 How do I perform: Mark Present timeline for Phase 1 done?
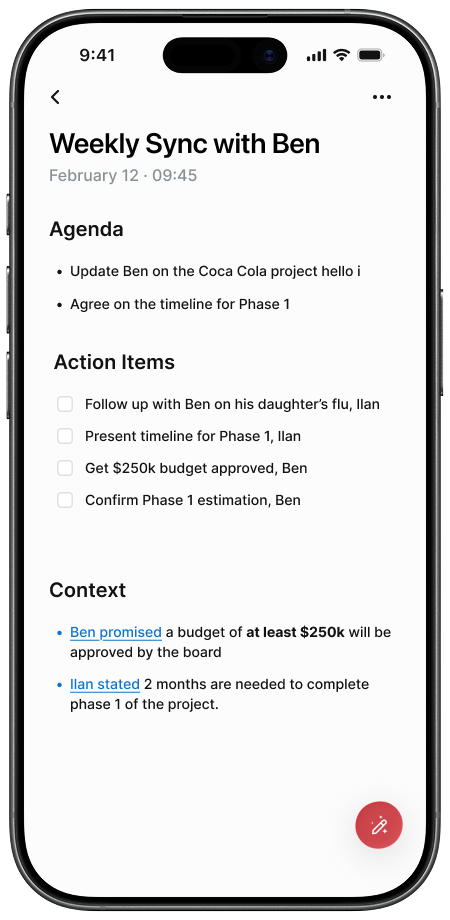click(65, 436)
